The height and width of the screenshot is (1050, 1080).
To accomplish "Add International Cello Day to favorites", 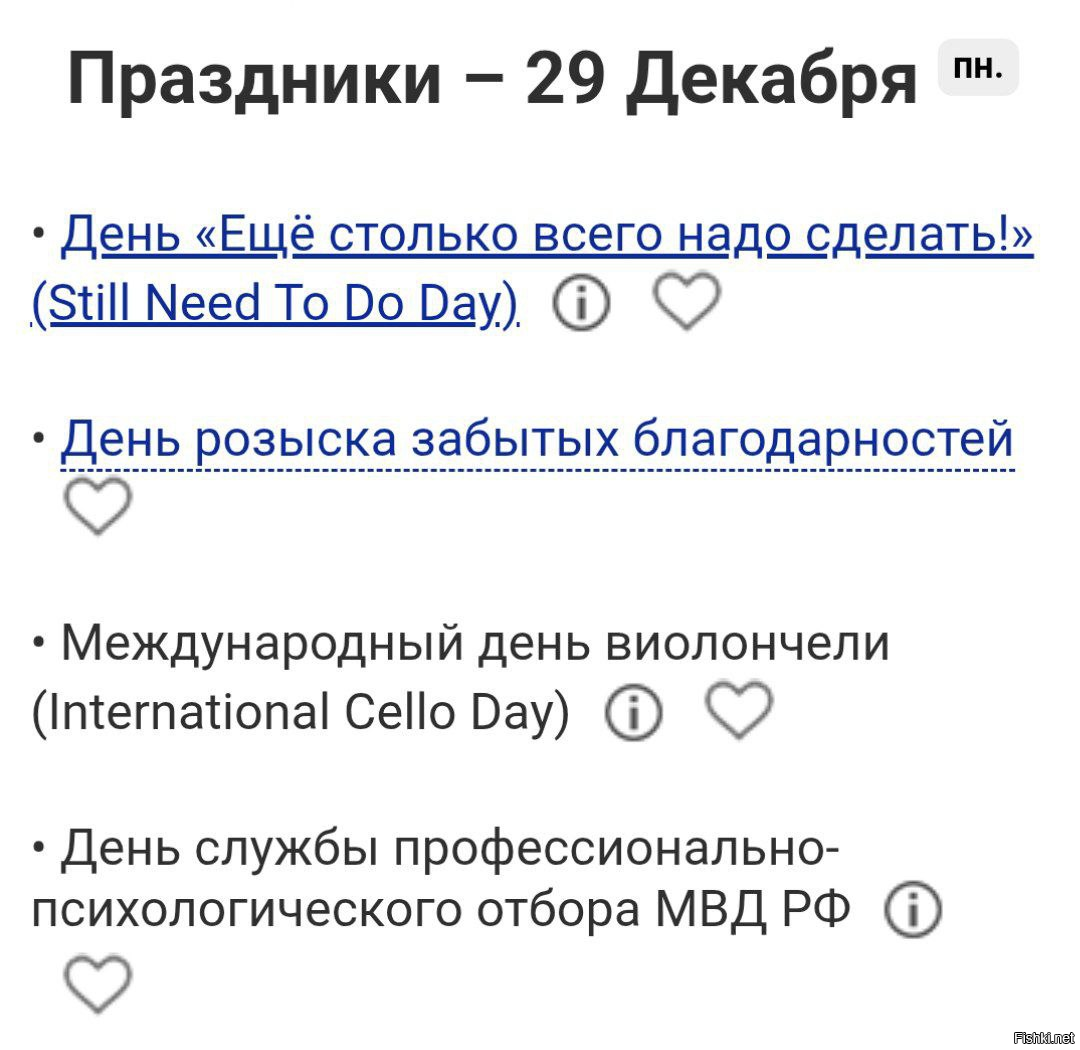I will (x=740, y=711).
